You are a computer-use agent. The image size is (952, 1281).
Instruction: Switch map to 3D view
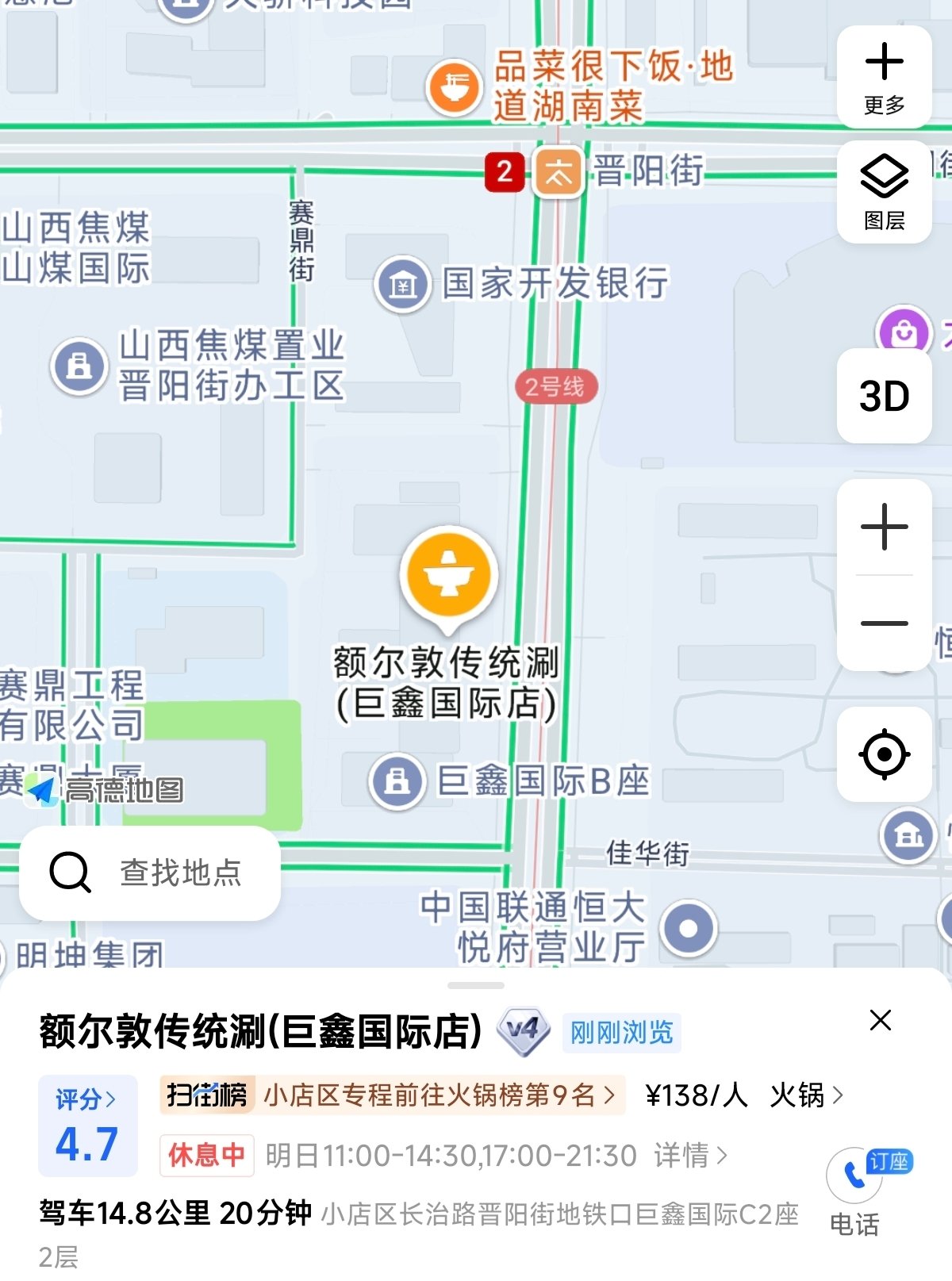884,396
